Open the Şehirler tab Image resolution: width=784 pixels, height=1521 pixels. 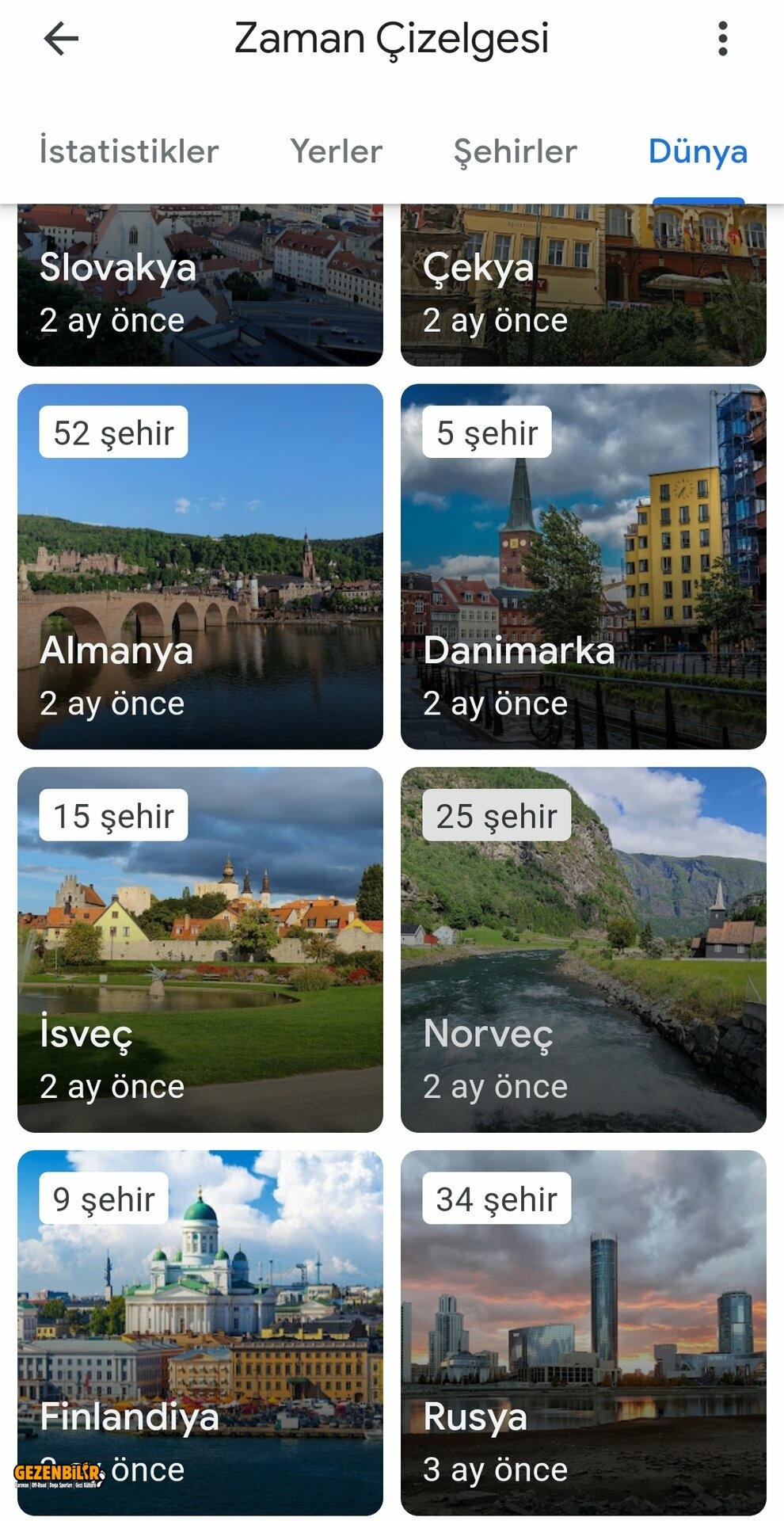click(x=516, y=151)
